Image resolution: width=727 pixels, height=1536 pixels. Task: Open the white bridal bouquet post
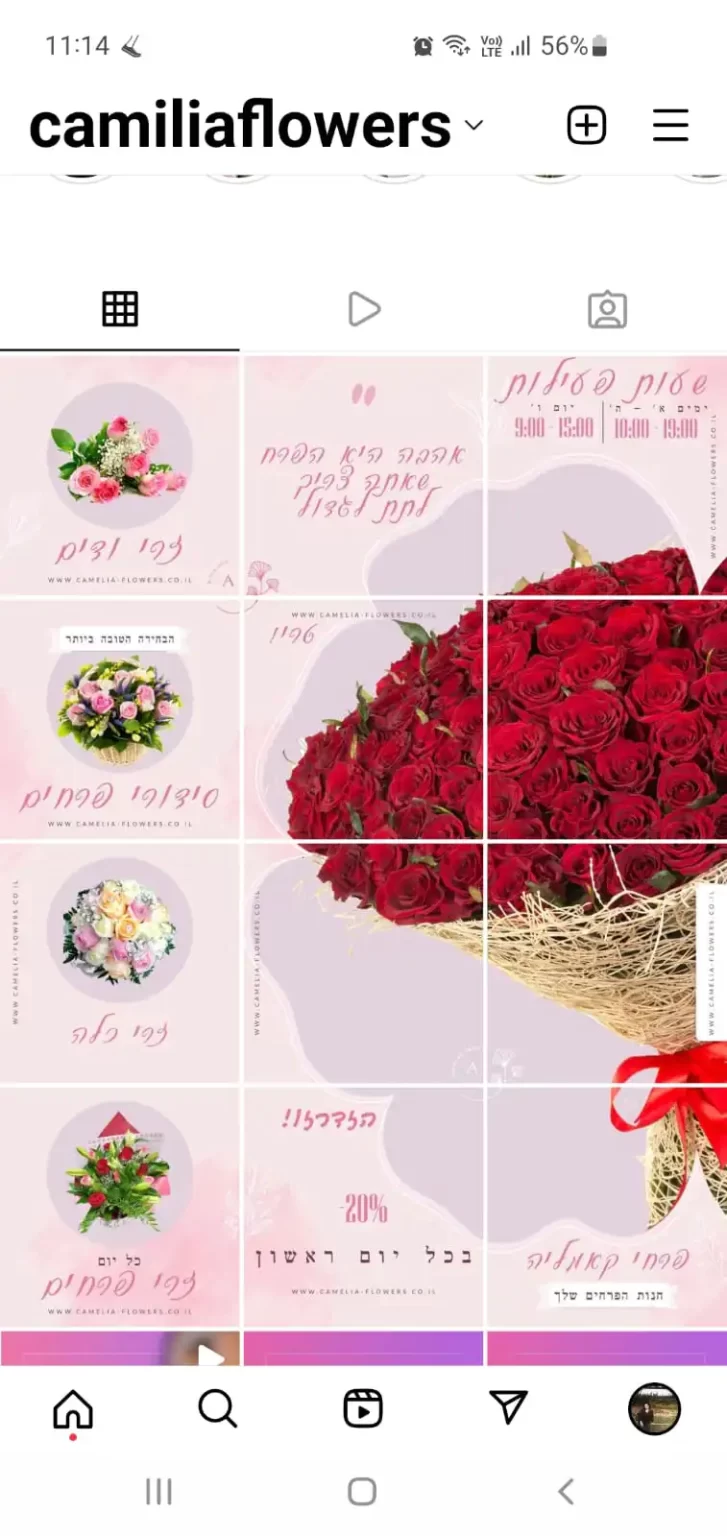pos(120,962)
